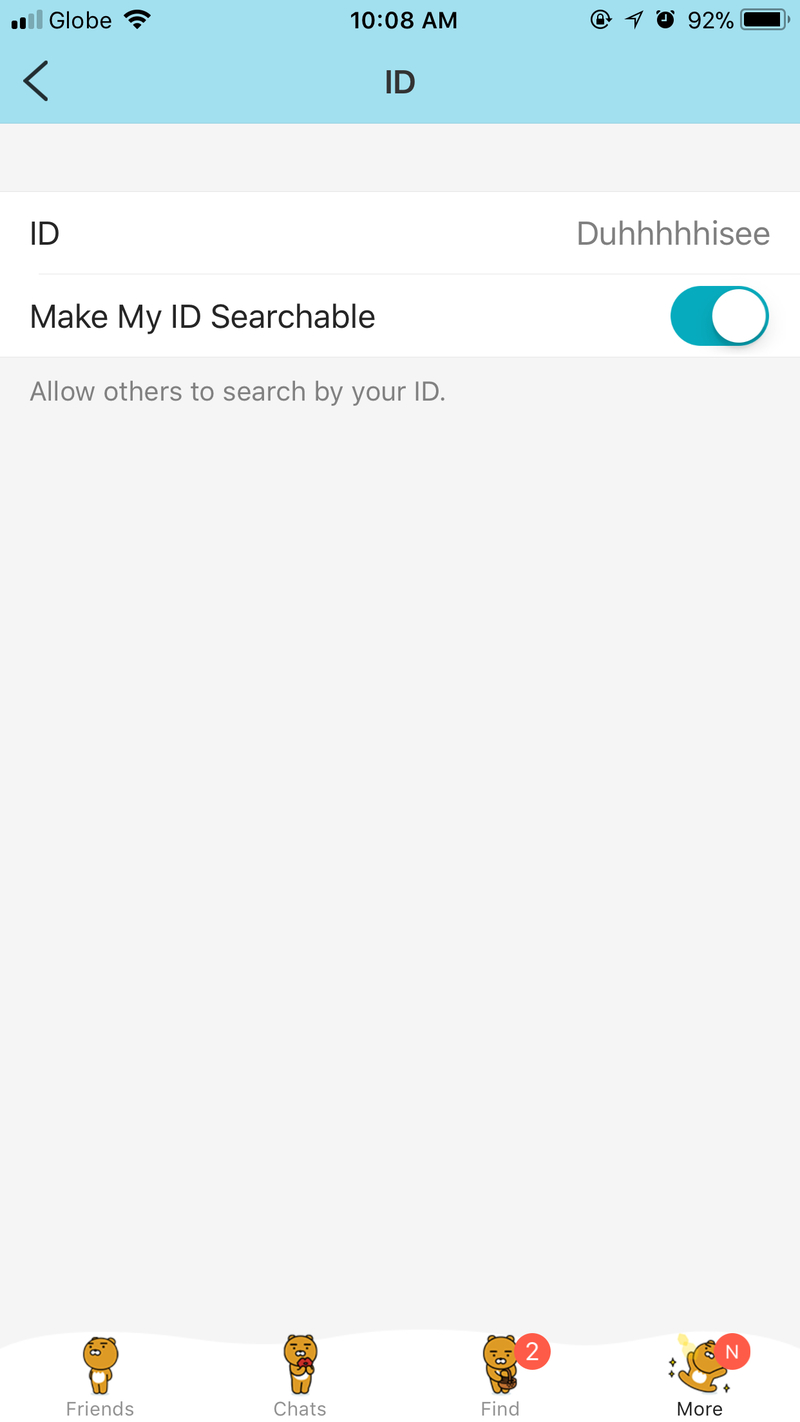Open the Chats tab
The width and height of the screenshot is (800, 1422).
point(300,1376)
